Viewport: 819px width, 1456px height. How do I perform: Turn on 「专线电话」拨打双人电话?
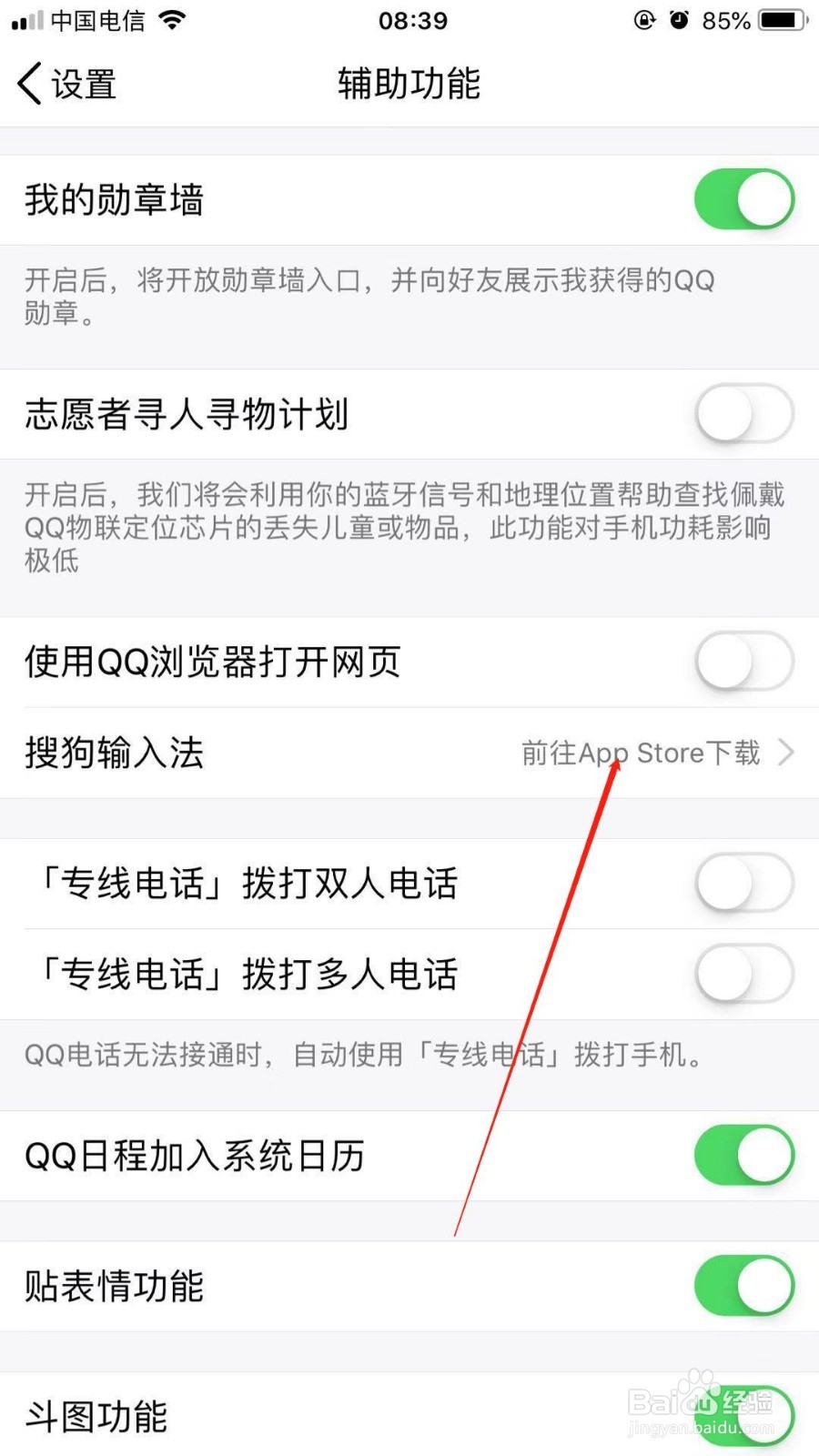[744, 883]
